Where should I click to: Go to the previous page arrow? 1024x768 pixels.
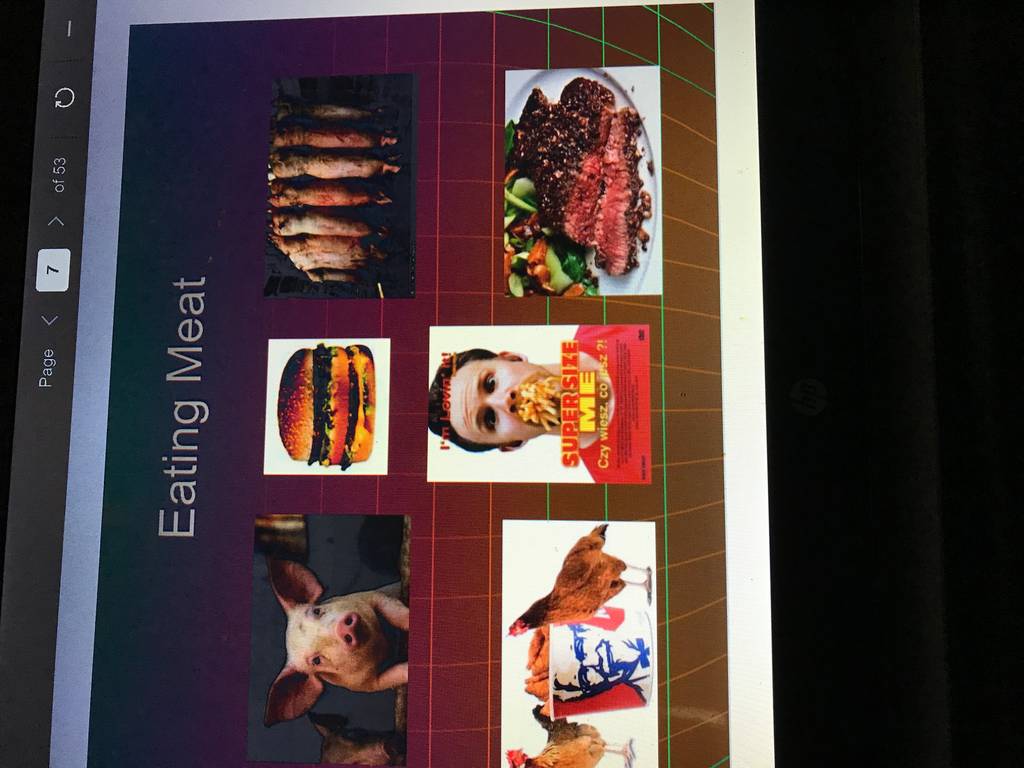click(50, 320)
